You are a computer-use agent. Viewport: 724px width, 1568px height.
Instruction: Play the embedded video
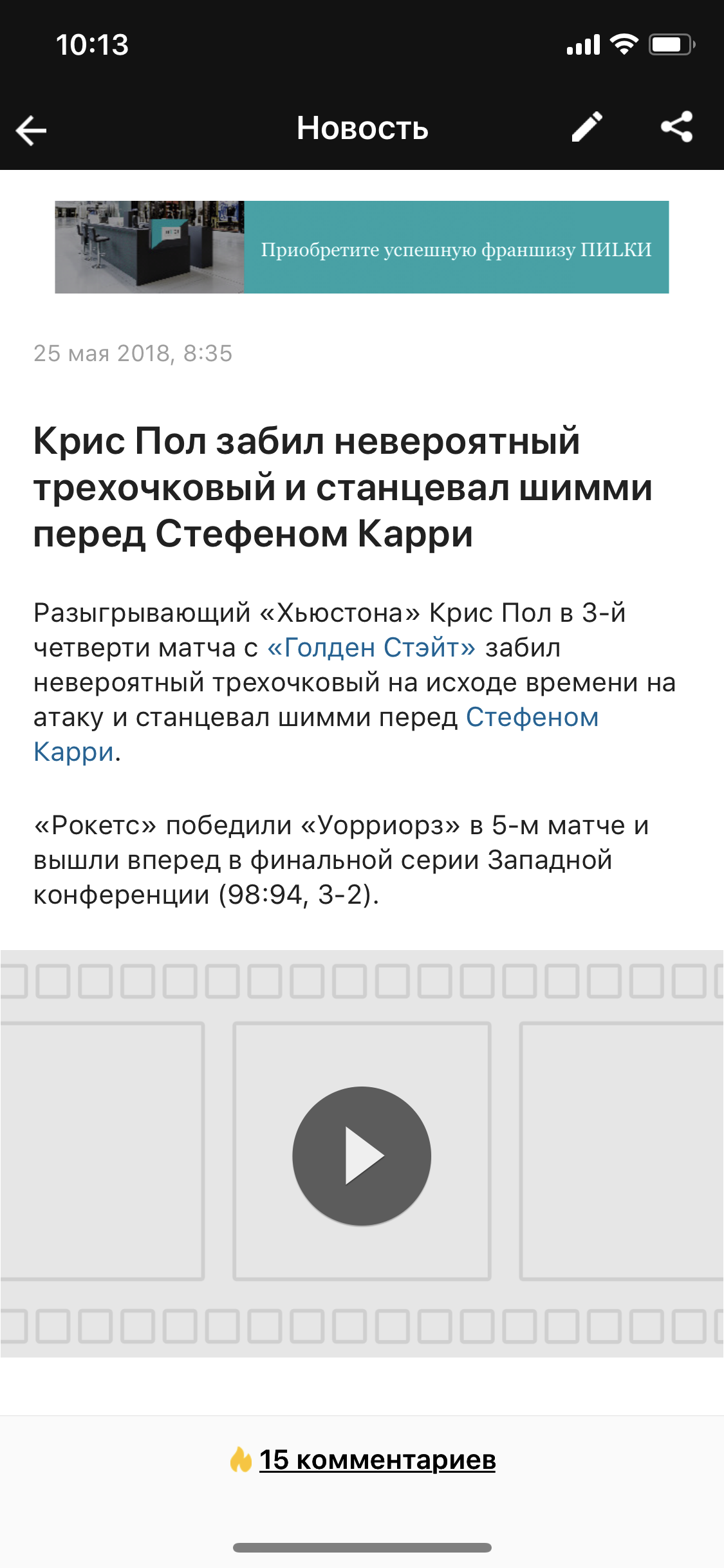[x=362, y=1156]
